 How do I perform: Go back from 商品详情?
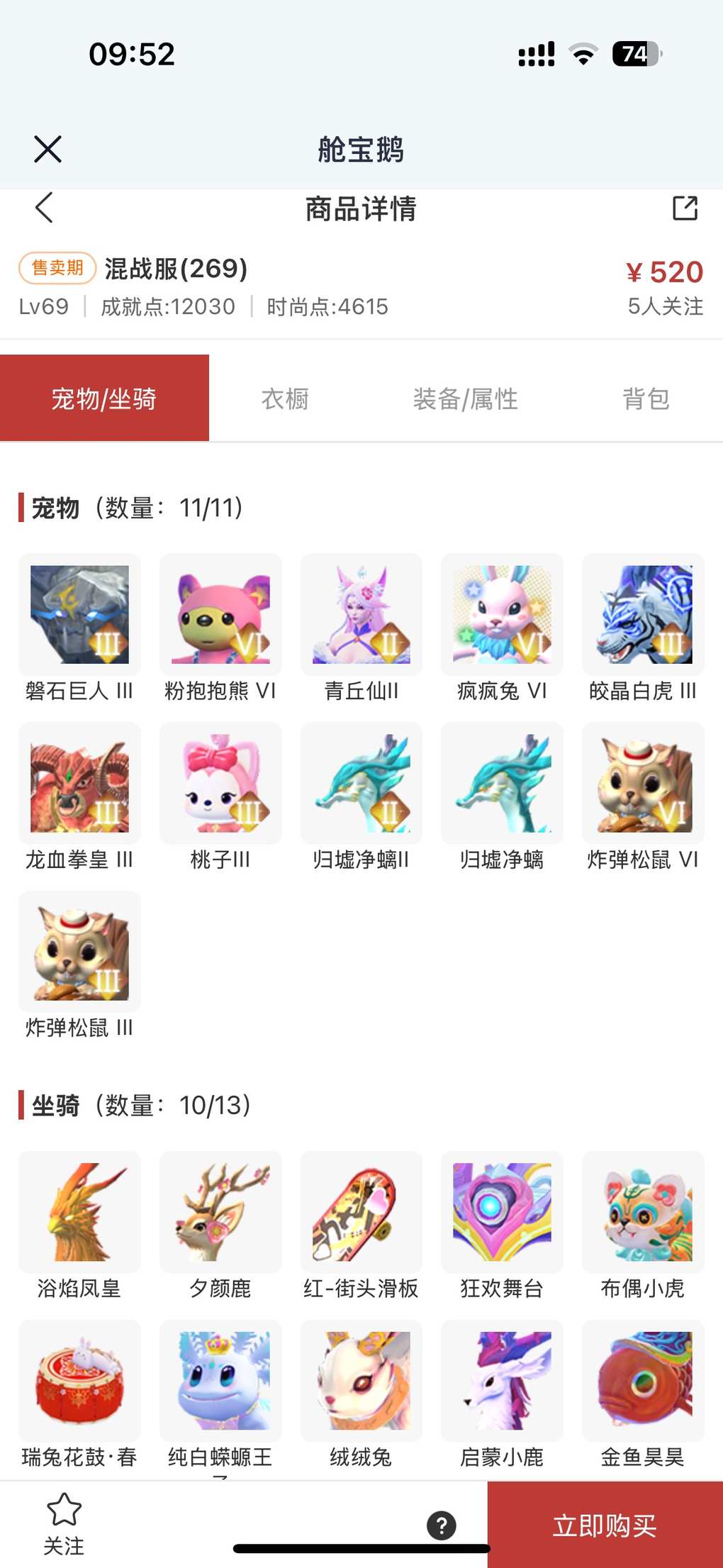45,208
